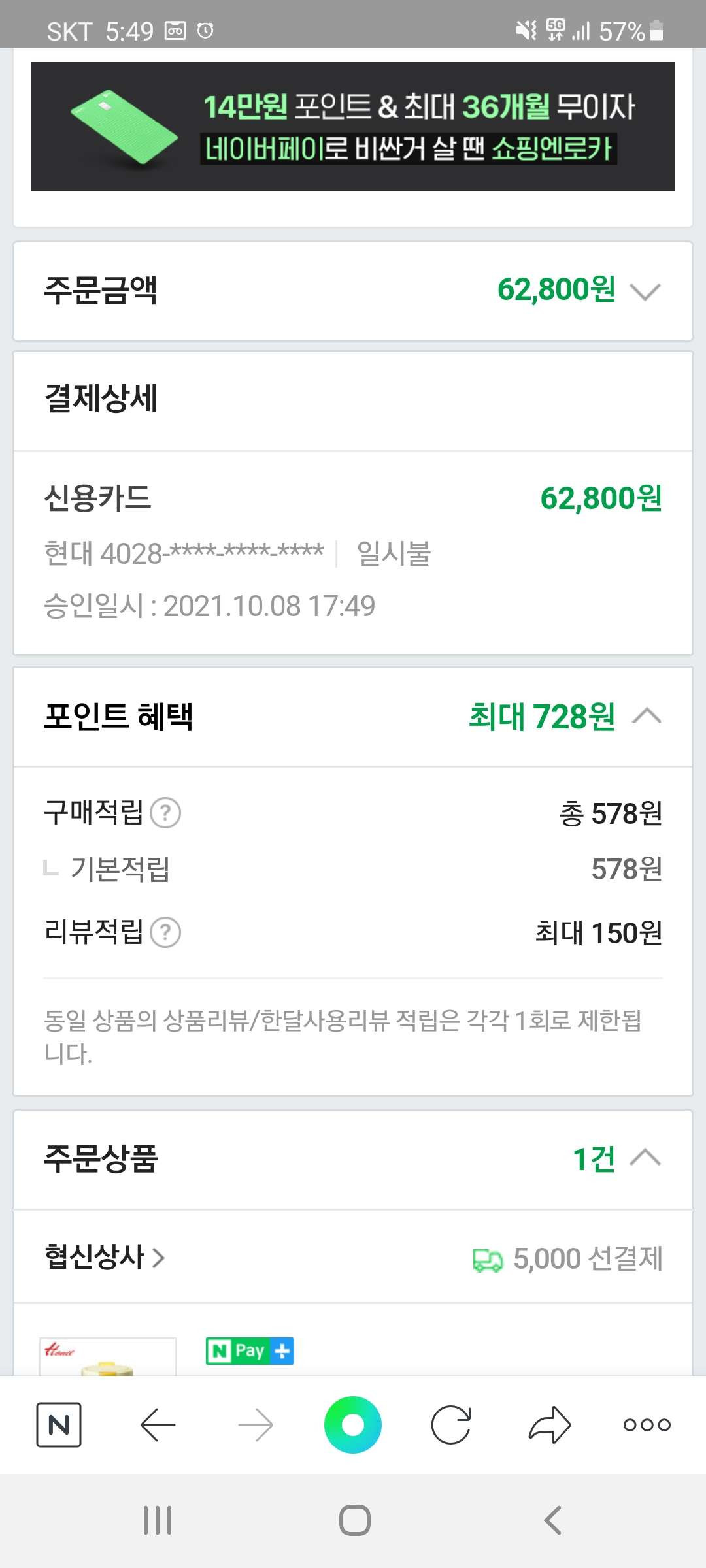
Task: Open the ordered product thumbnail
Action: coord(108,1356)
